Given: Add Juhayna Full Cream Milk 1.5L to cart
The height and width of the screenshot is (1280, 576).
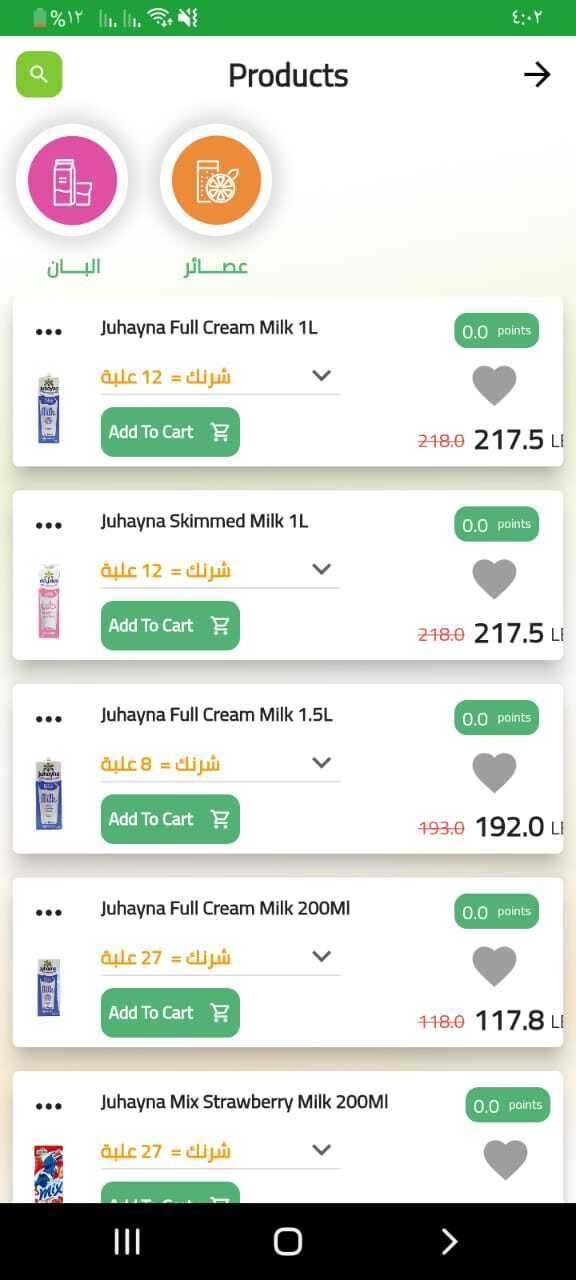Looking at the screenshot, I should tap(170, 819).
